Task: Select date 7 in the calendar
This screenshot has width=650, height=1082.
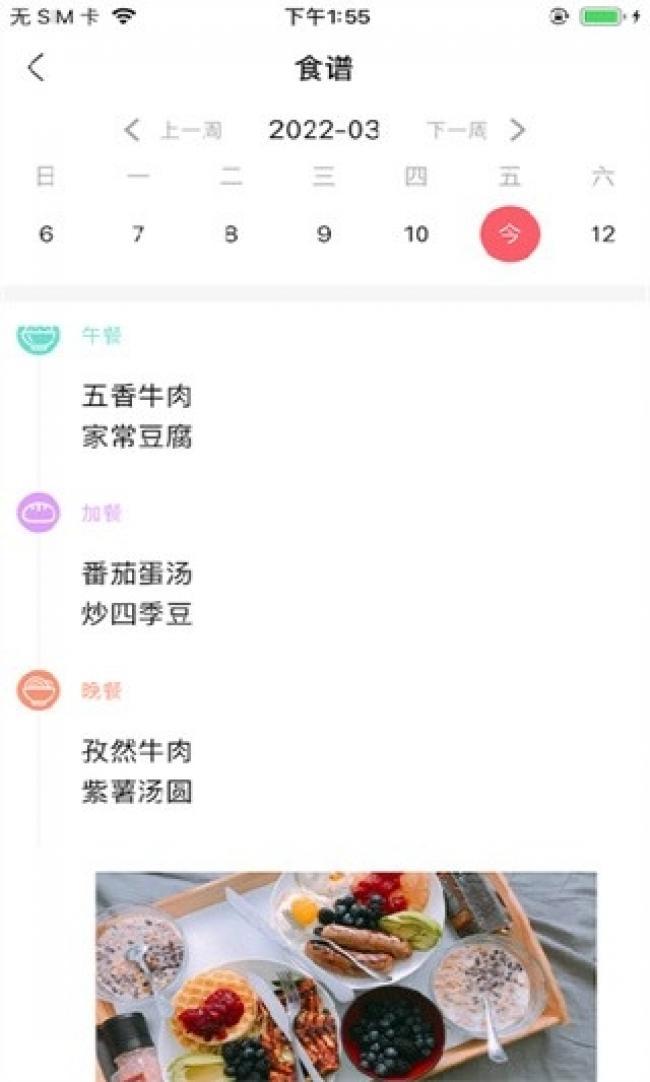Action: (138, 234)
